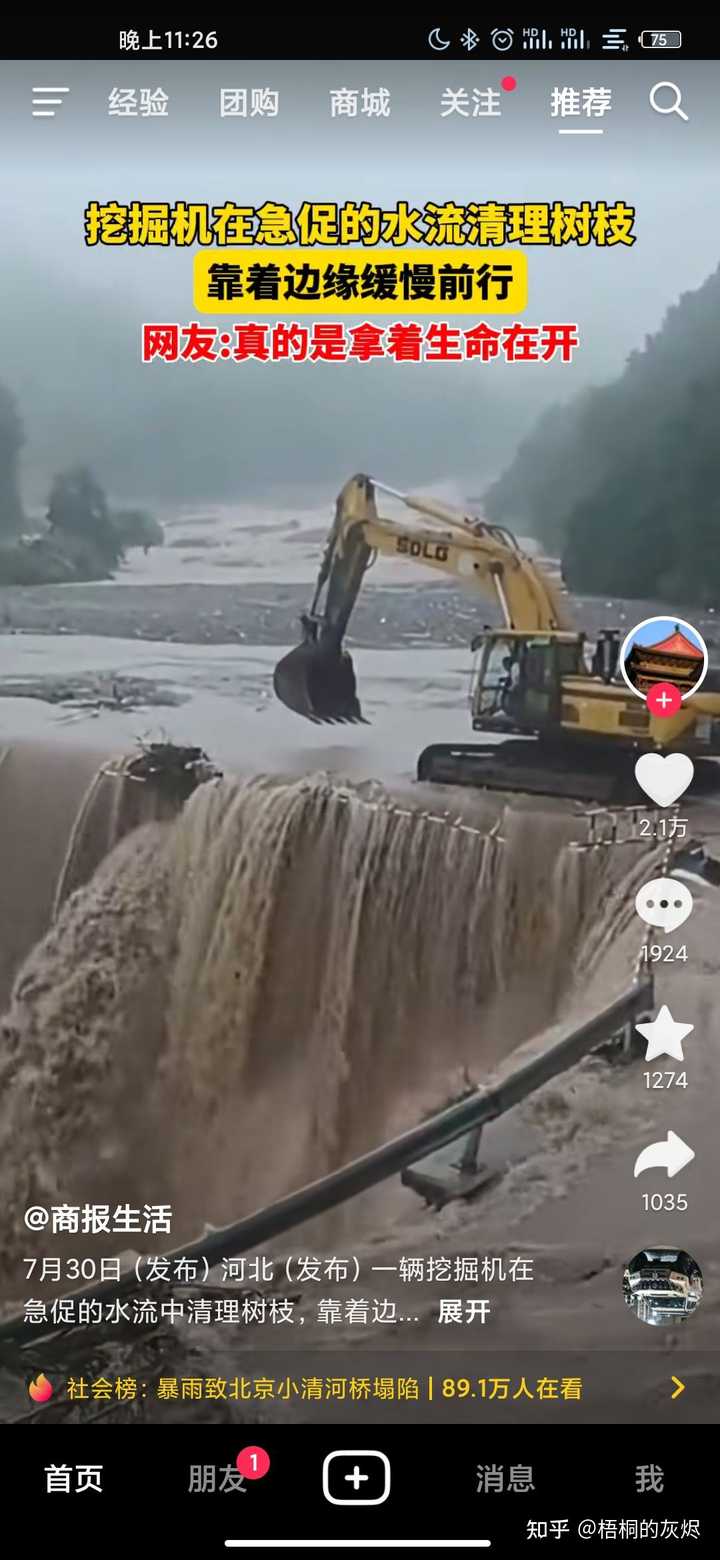720x1560 pixels.
Task: Open the creator's profile avatar
Action: point(664,658)
